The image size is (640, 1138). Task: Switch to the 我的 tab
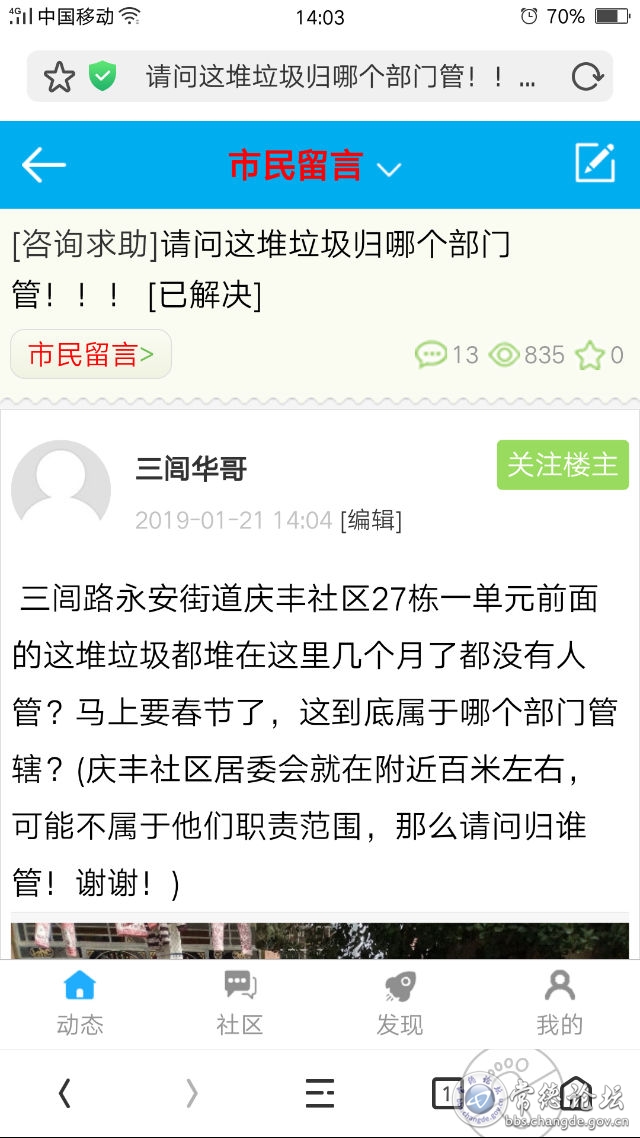coord(559,1004)
